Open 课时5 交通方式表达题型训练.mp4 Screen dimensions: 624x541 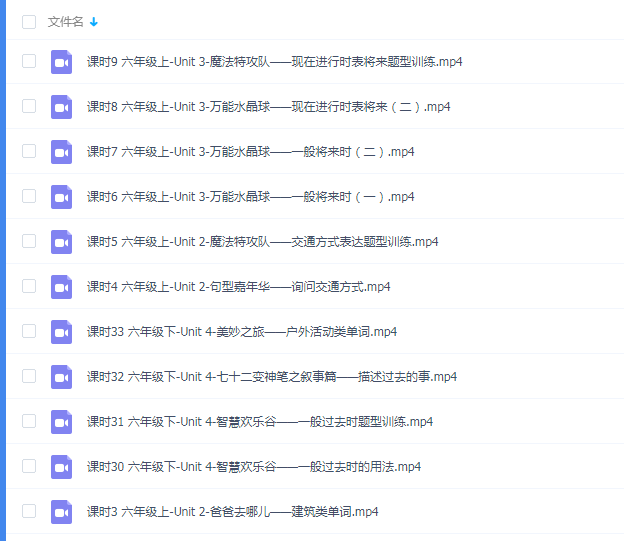(262, 242)
